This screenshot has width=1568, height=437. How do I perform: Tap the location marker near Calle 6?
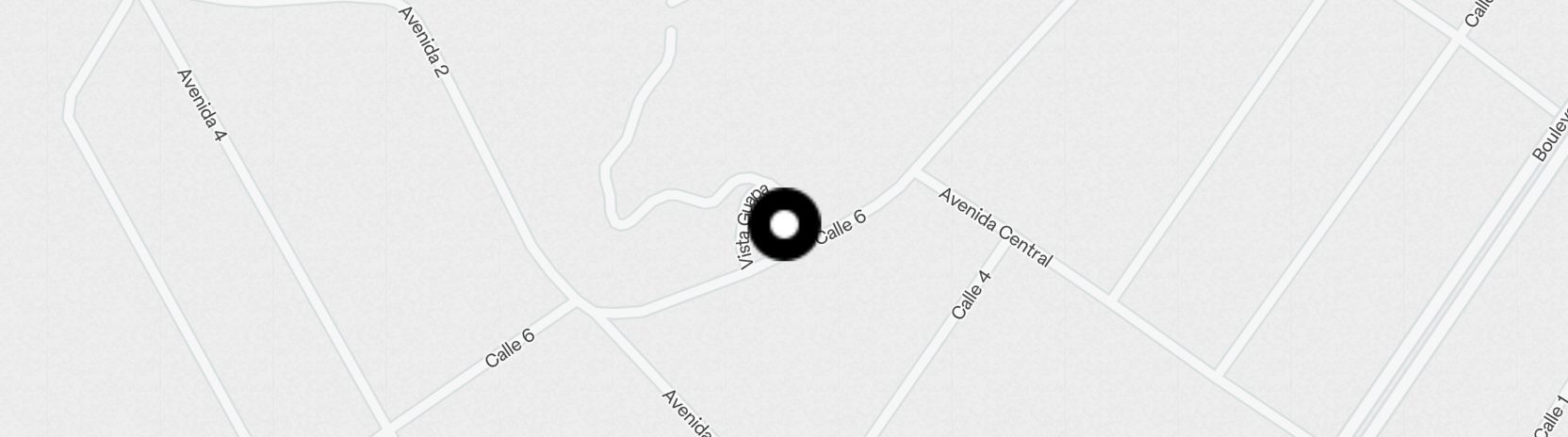[x=785, y=225]
